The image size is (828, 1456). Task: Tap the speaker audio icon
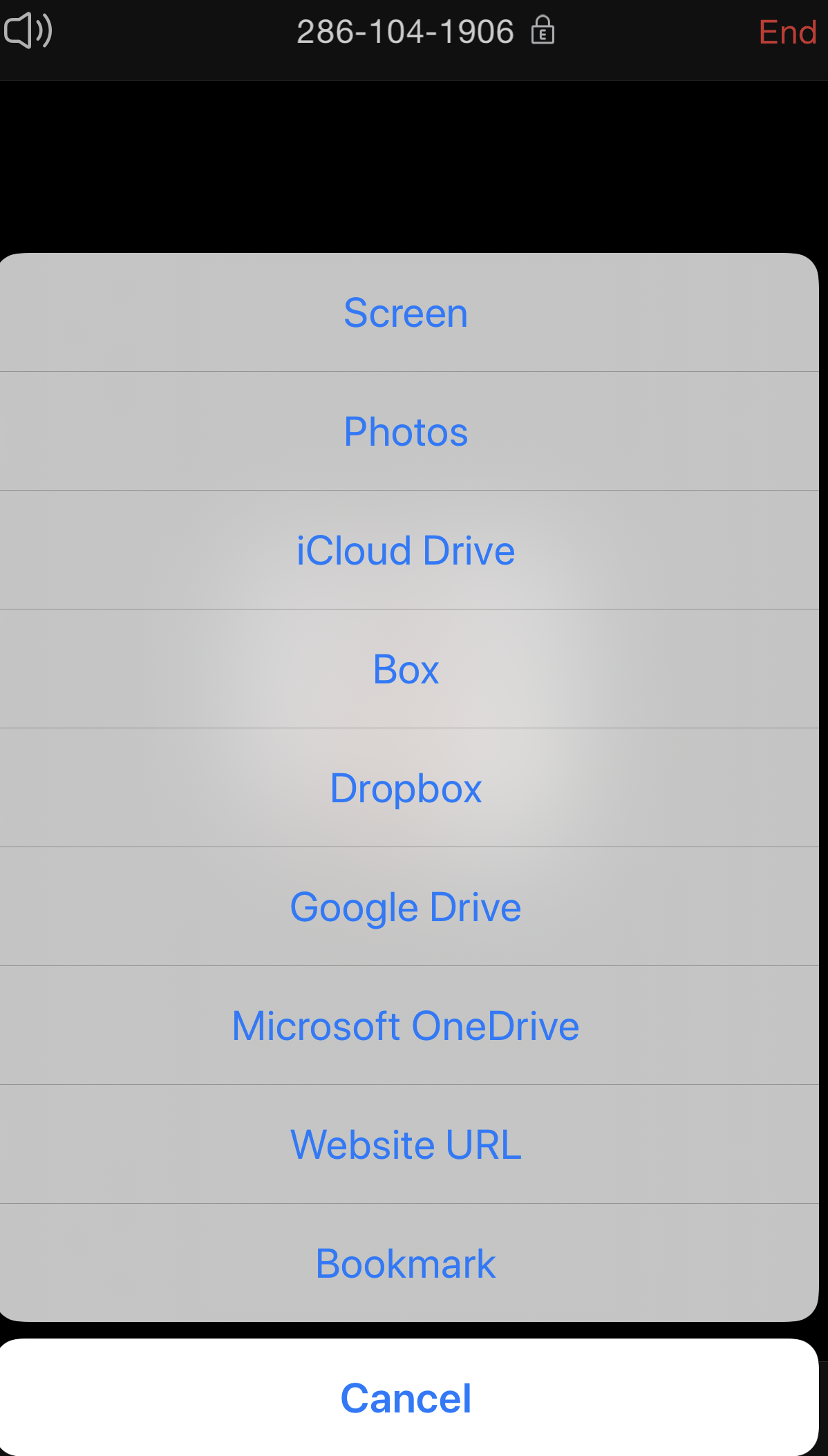click(x=28, y=31)
